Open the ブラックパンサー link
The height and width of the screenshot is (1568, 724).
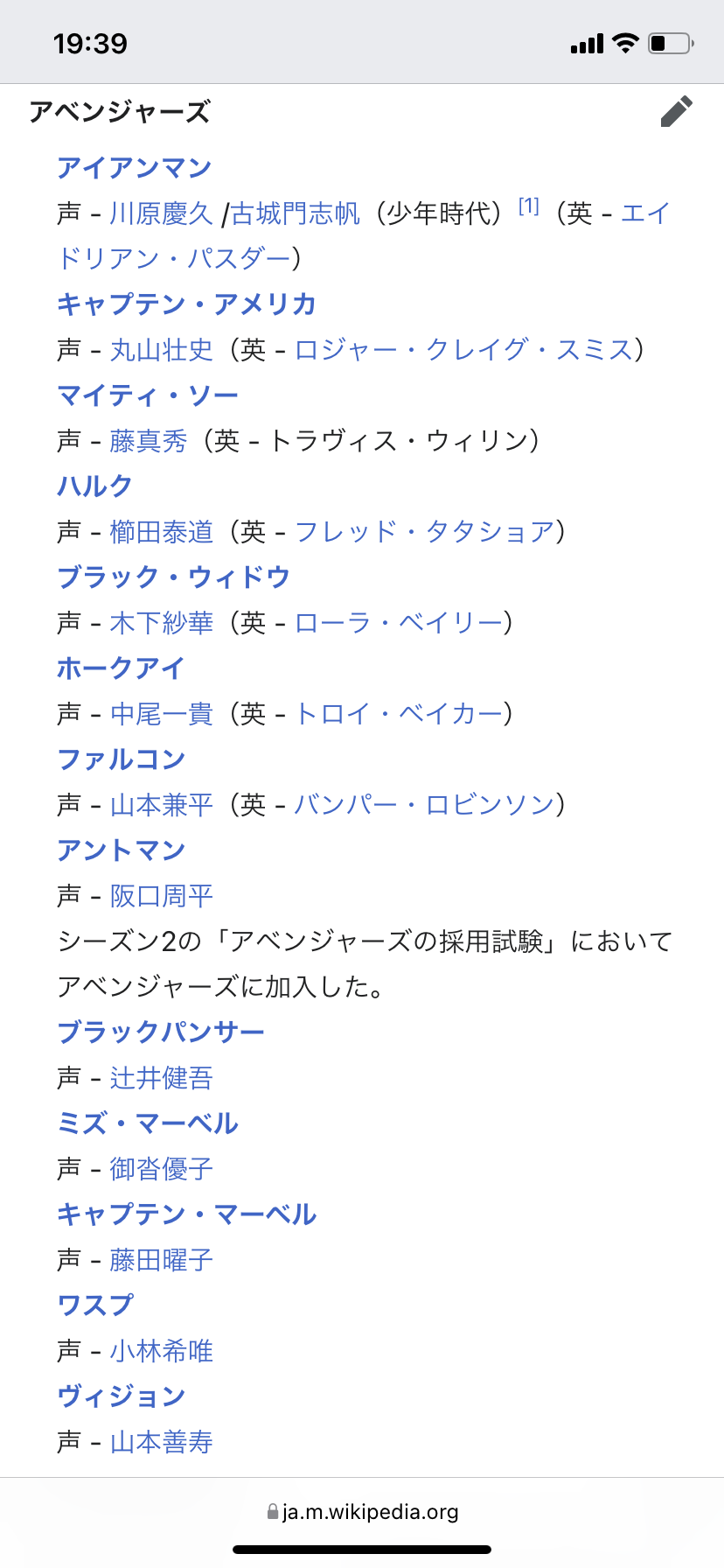(160, 1032)
